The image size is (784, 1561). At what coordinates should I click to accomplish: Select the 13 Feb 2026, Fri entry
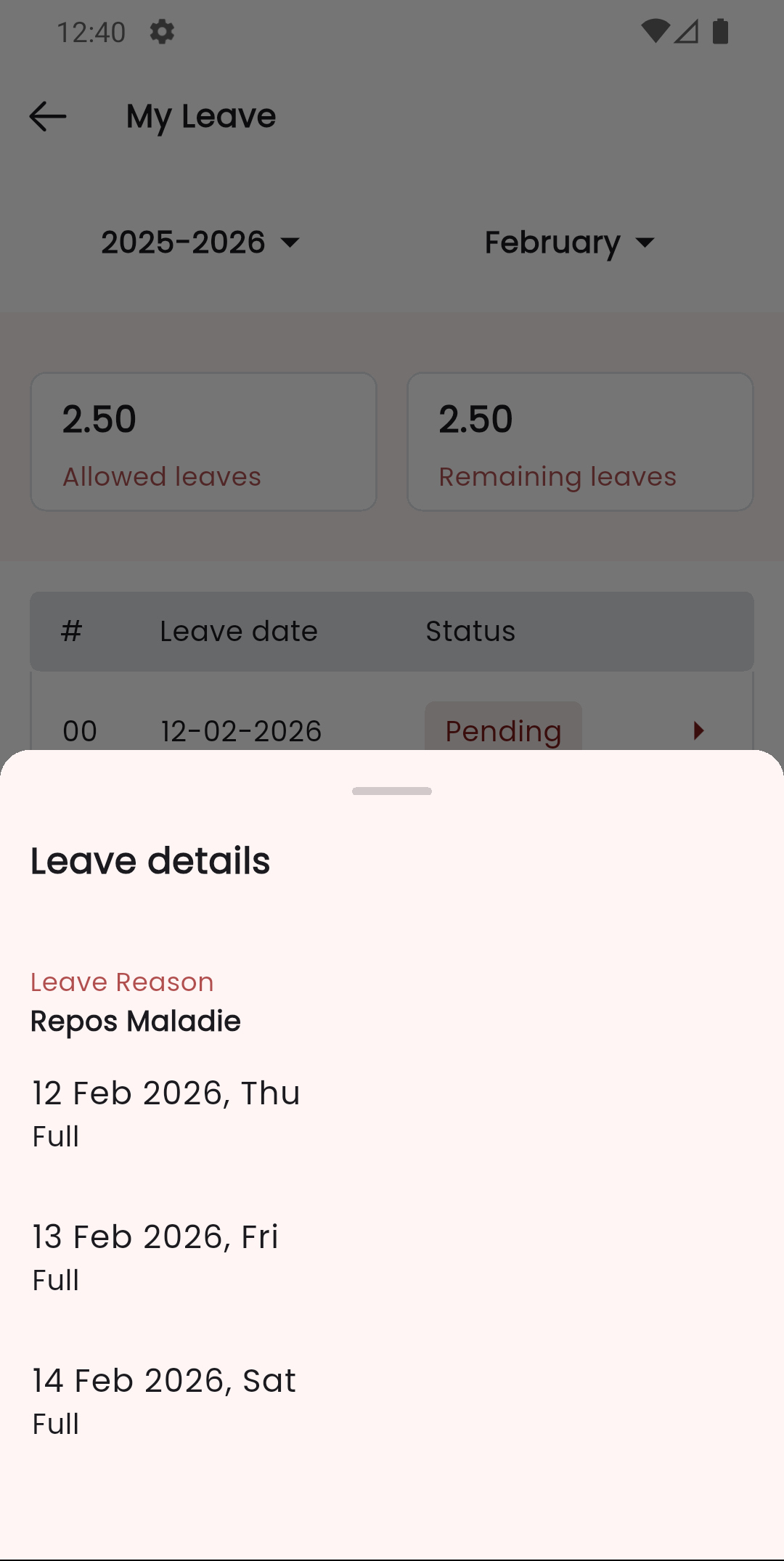[155, 1236]
